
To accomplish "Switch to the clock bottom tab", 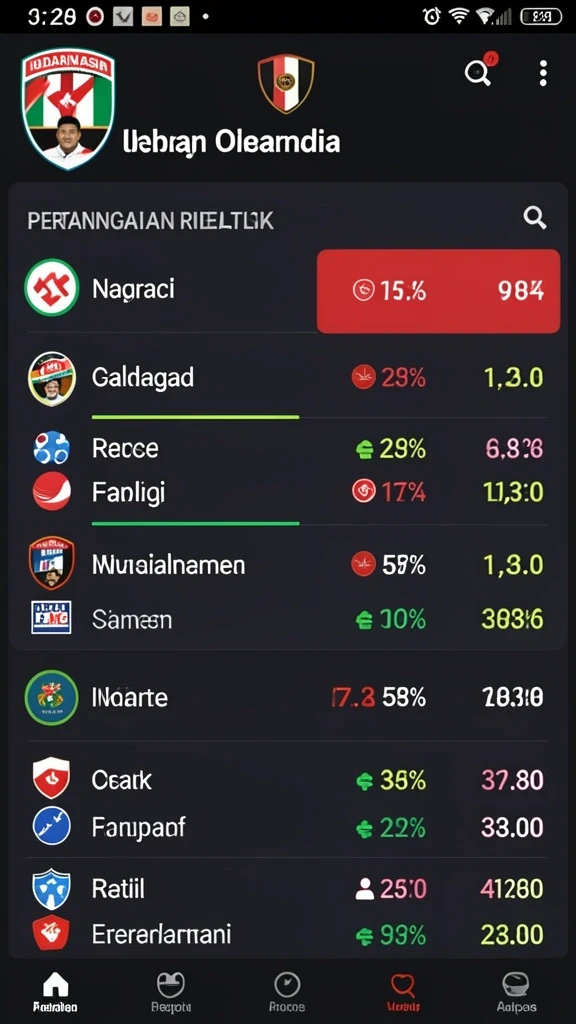I will 287,991.
